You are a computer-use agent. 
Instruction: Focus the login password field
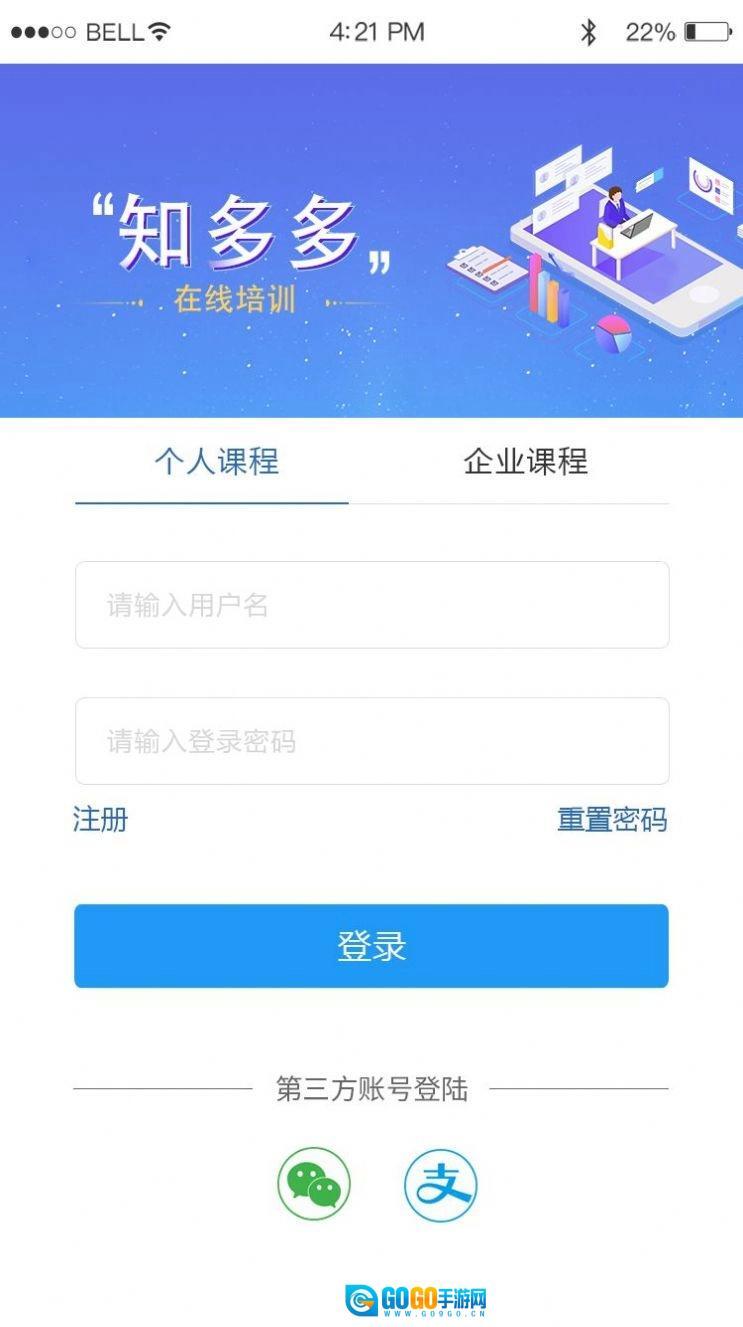(371, 741)
